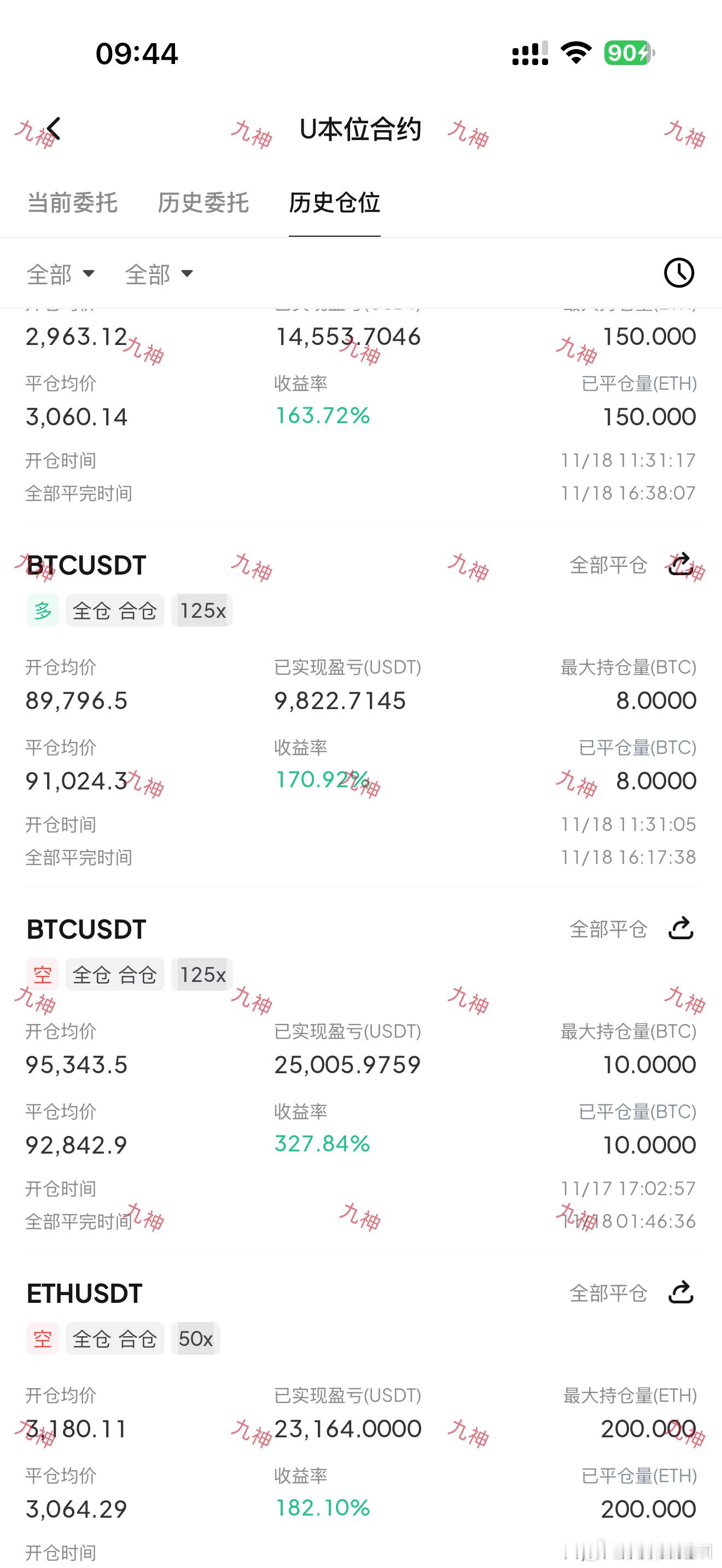Share the BTCUSDT long 125x position
The height and width of the screenshot is (1568, 722).
tap(680, 564)
